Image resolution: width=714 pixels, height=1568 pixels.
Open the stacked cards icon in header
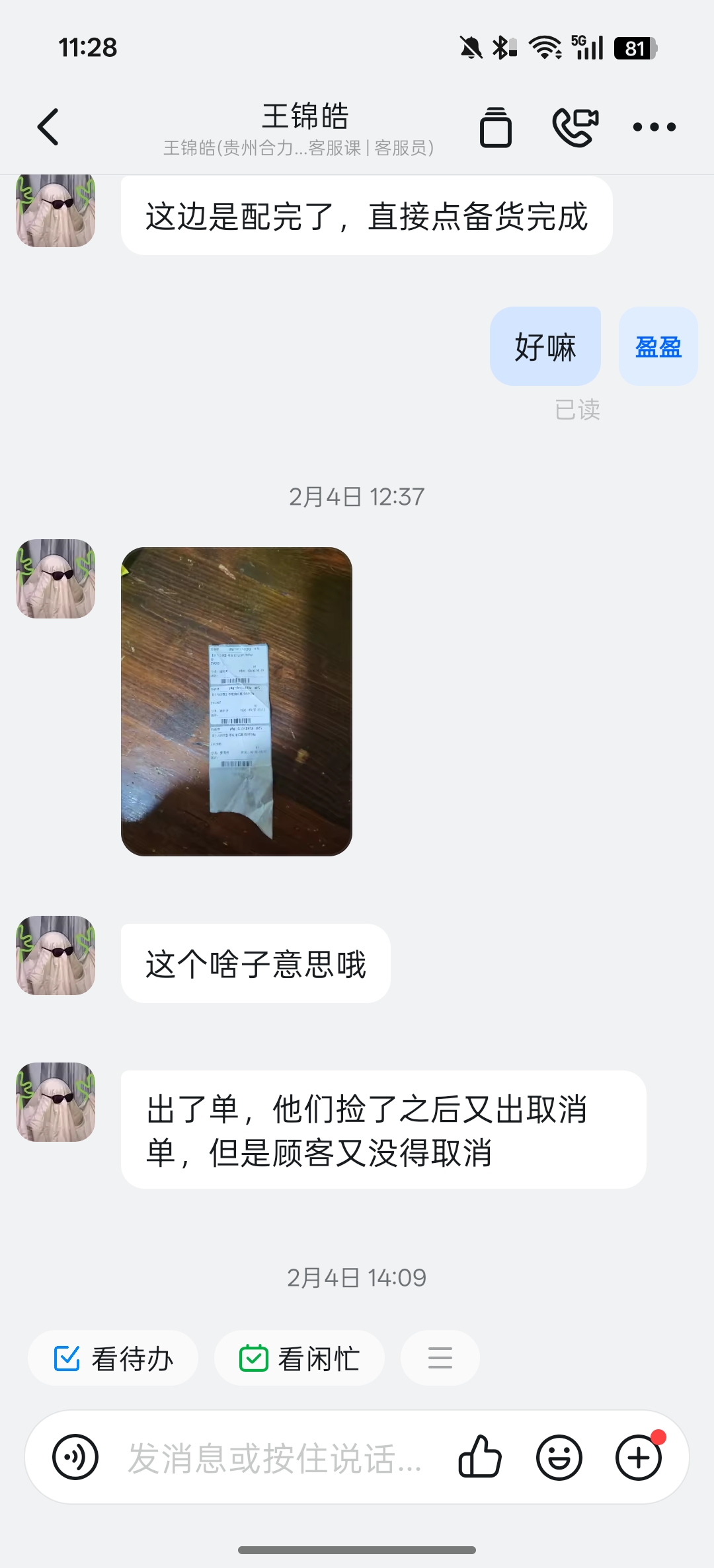(495, 127)
